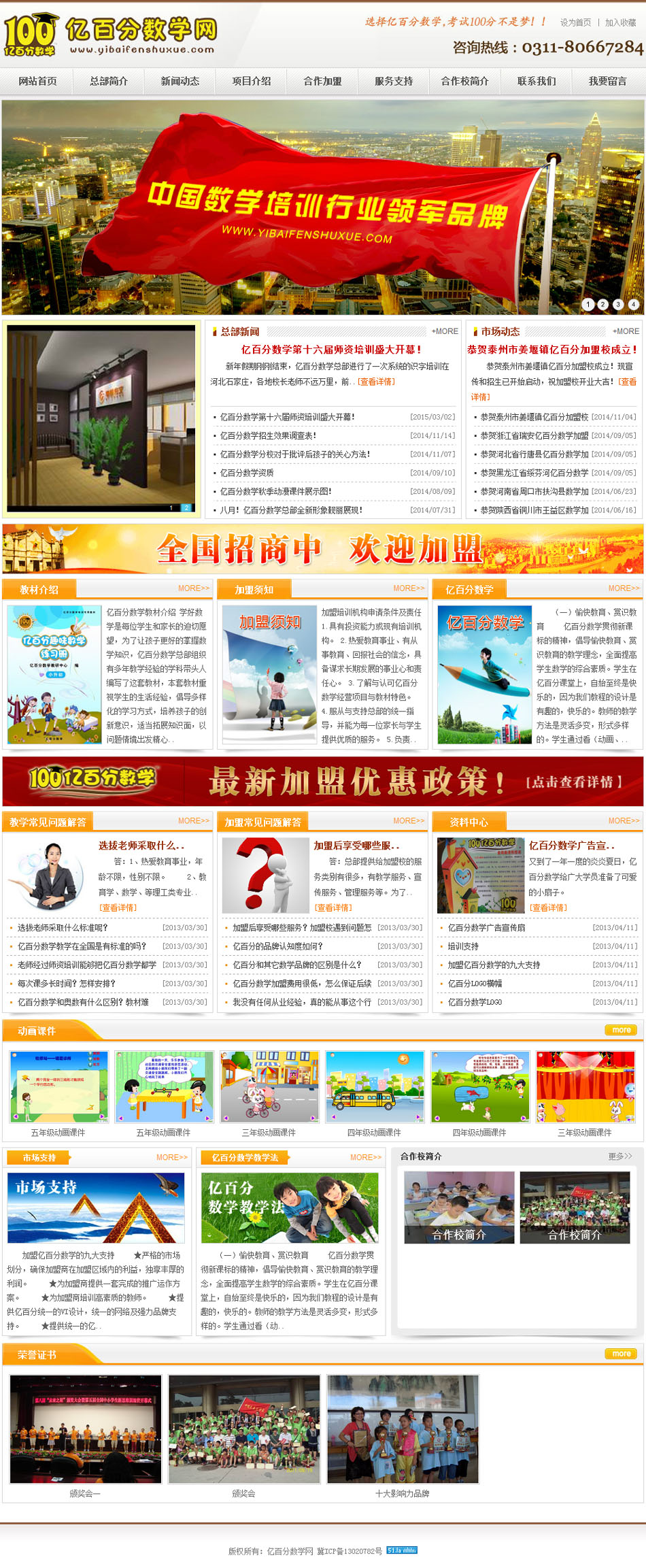646x1568 pixels.
Task: Tap the 设为首页 link
Action: (x=575, y=22)
